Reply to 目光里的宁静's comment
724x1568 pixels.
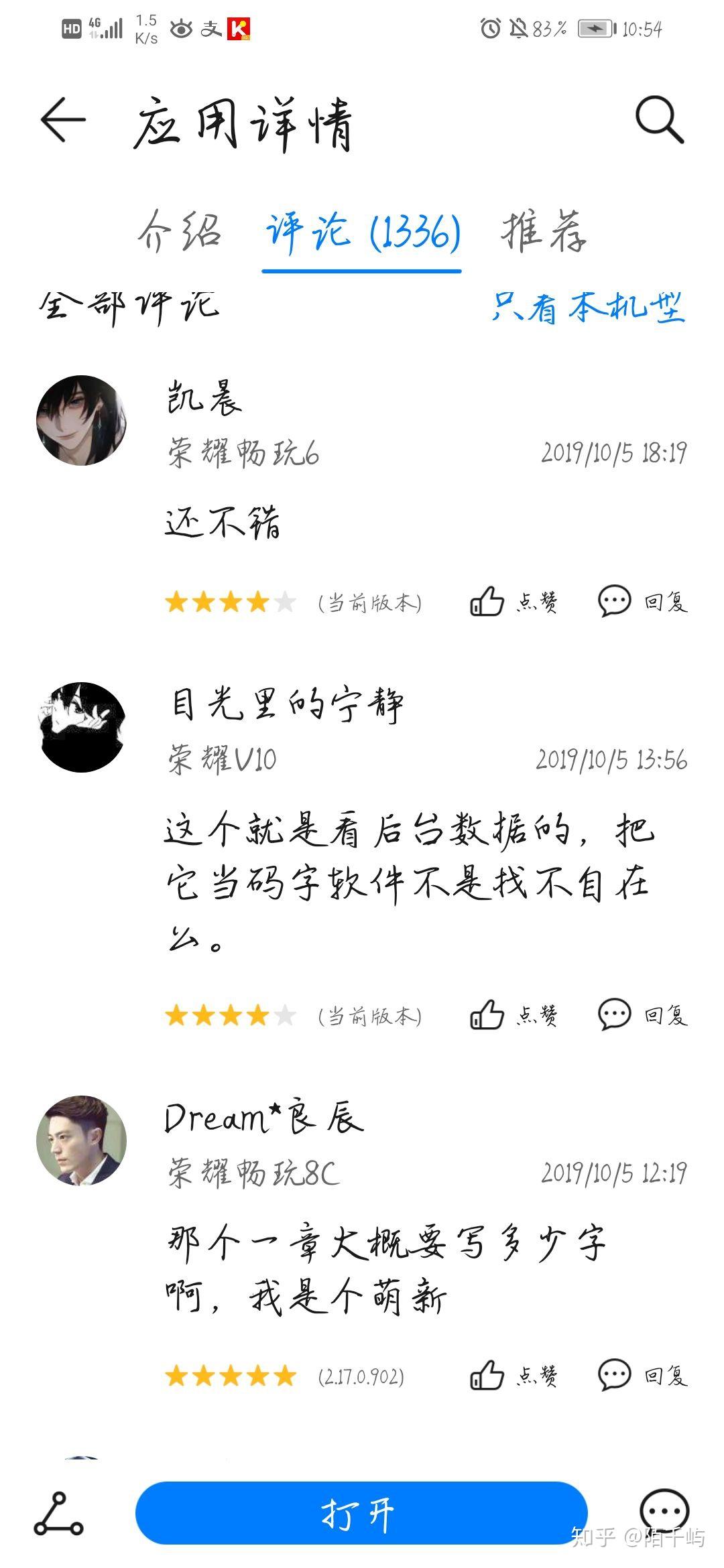tap(642, 1015)
